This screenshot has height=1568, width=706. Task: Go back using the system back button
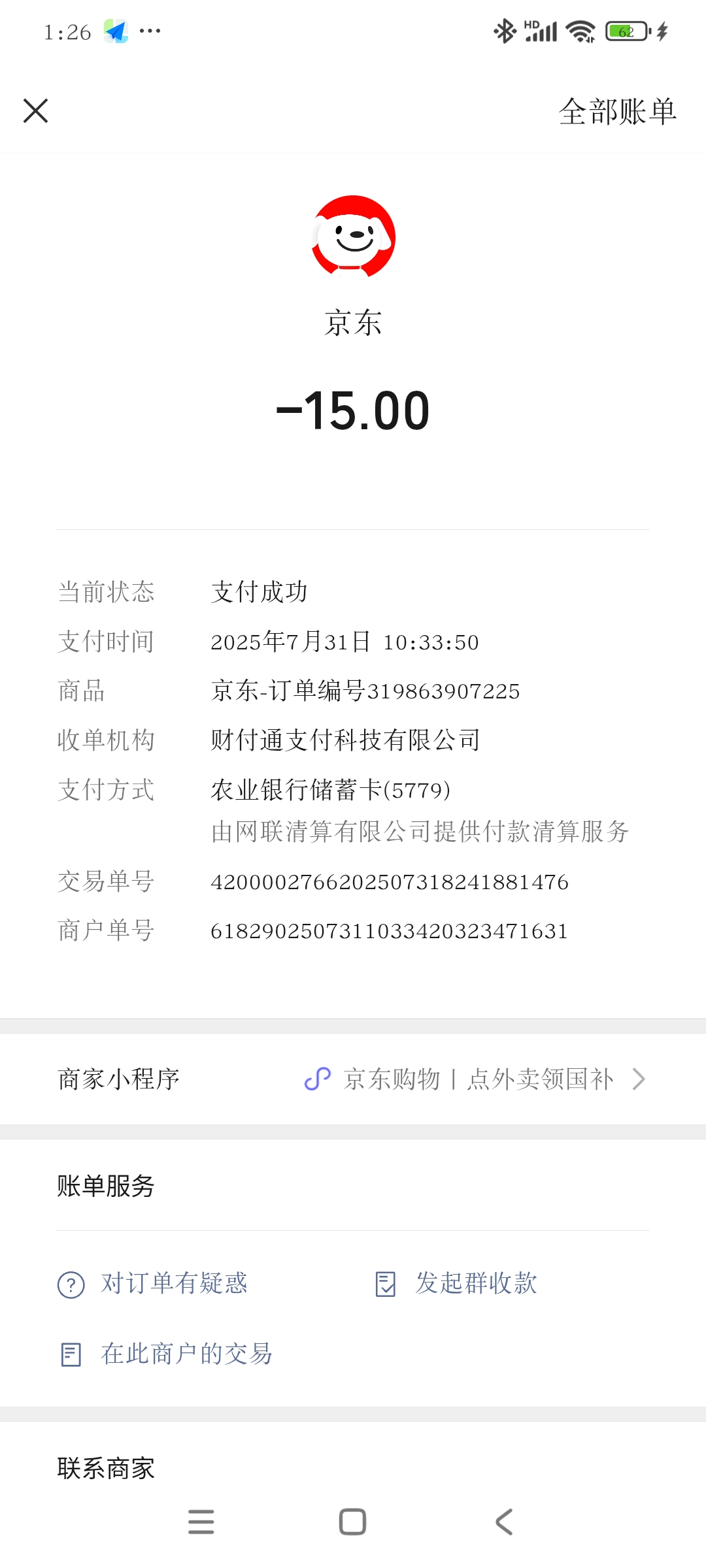point(504,1522)
